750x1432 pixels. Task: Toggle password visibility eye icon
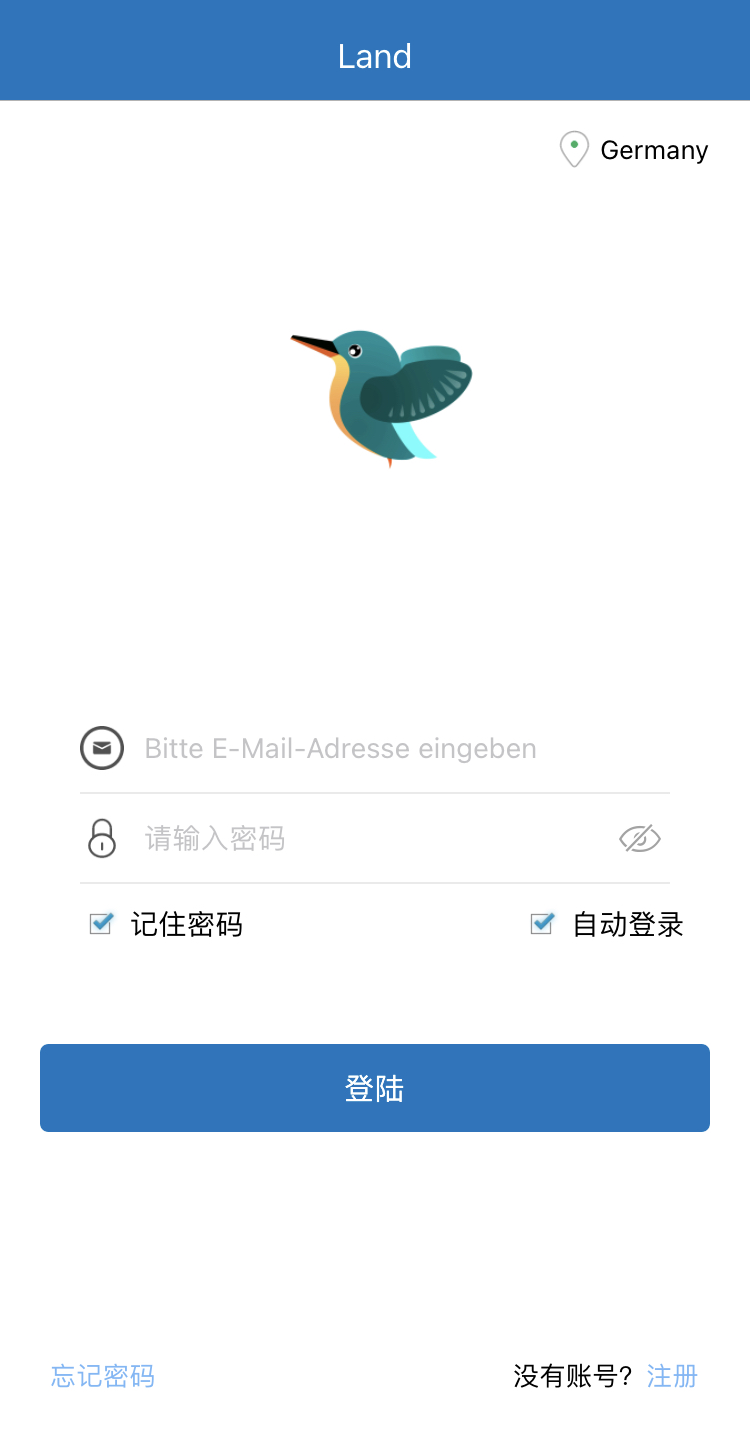(x=640, y=839)
